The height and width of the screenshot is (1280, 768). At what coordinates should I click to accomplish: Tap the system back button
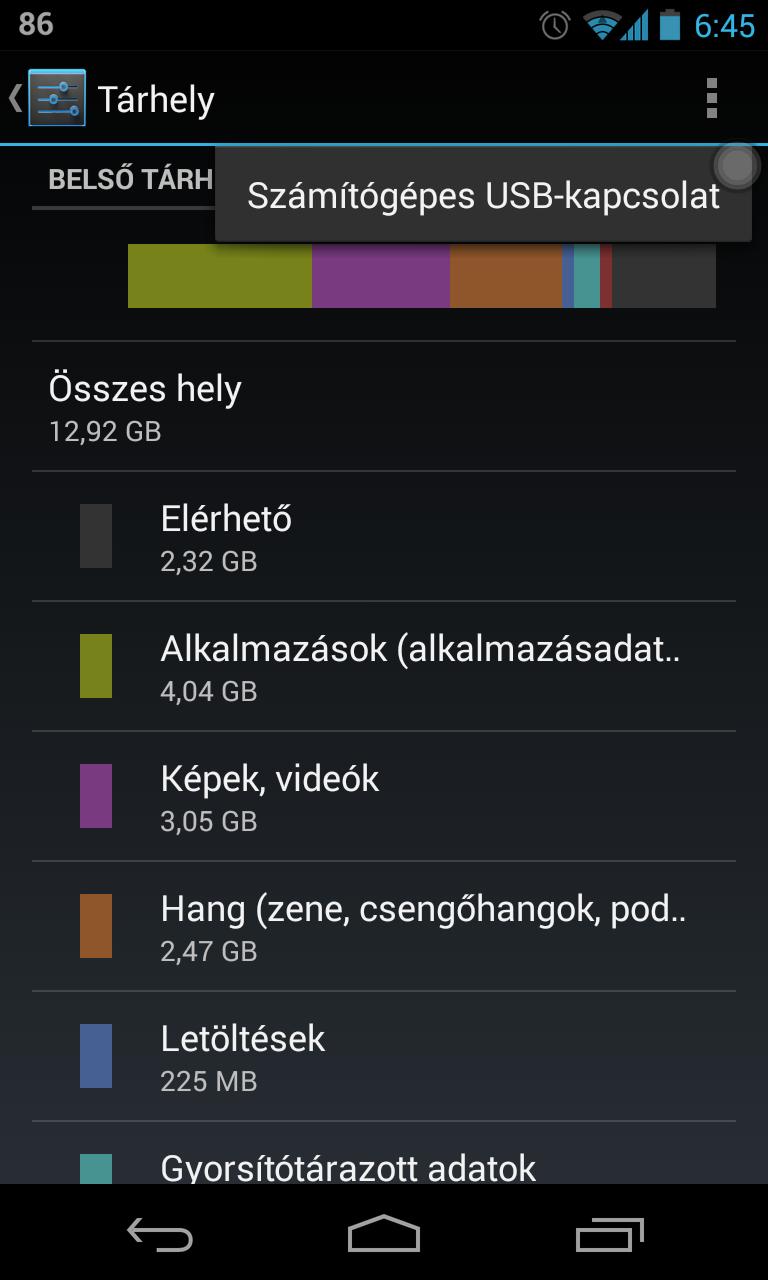[x=160, y=1235]
